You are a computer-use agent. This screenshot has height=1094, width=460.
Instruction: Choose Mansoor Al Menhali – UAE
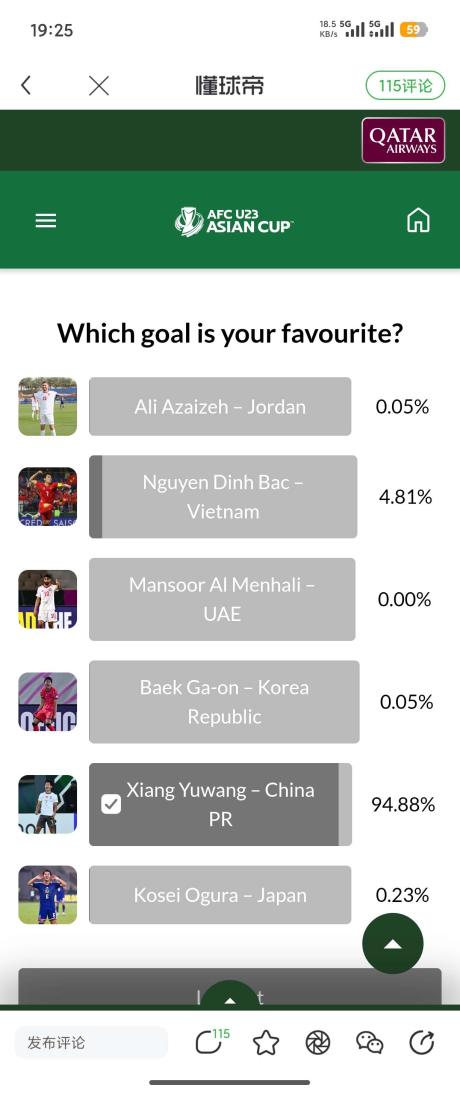tap(222, 599)
